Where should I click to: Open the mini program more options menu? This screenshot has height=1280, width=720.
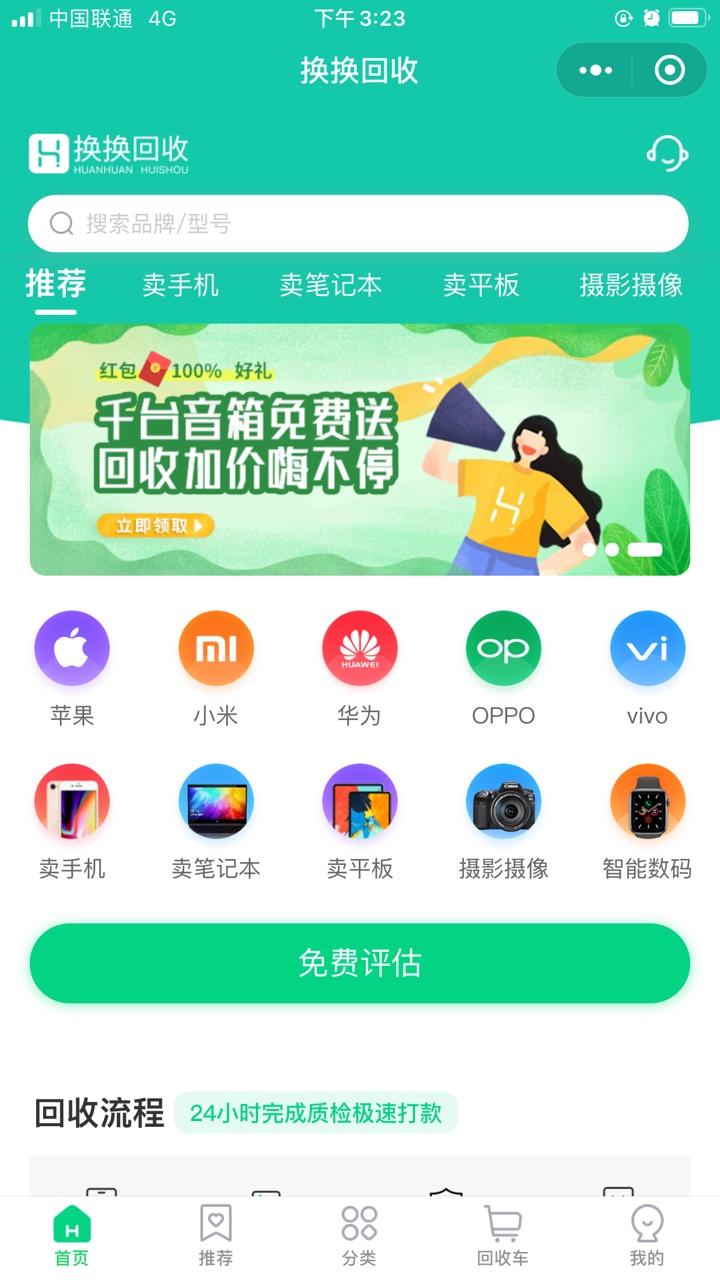pos(596,70)
